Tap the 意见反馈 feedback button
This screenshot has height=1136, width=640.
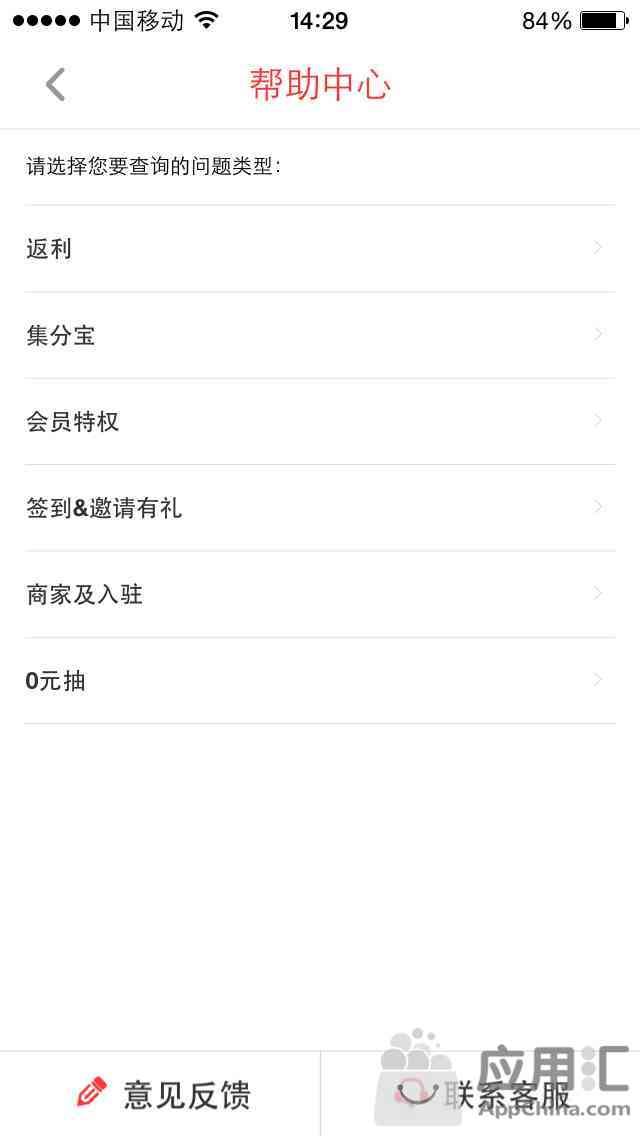(160, 1094)
